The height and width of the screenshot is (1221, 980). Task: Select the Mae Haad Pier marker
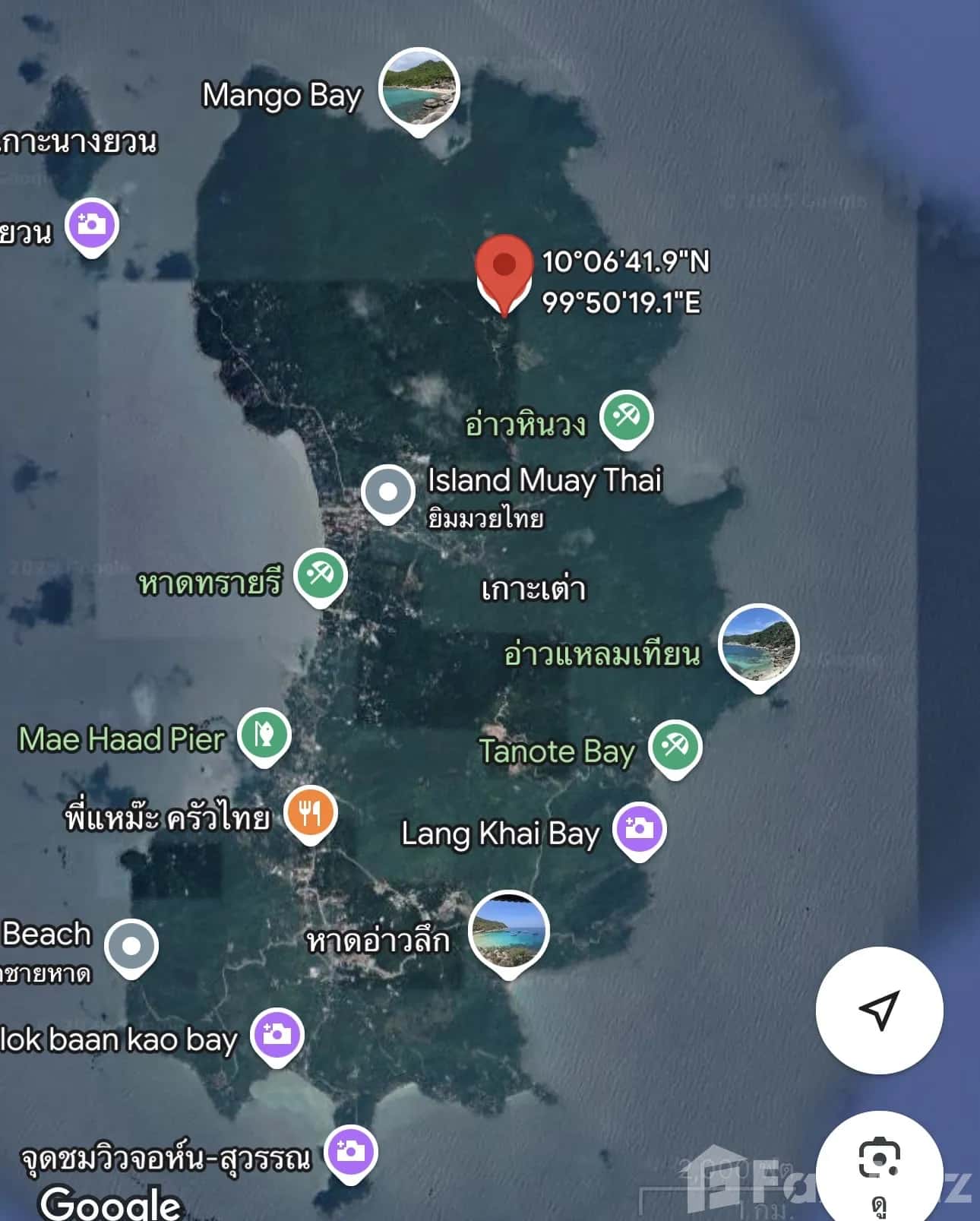click(x=264, y=735)
